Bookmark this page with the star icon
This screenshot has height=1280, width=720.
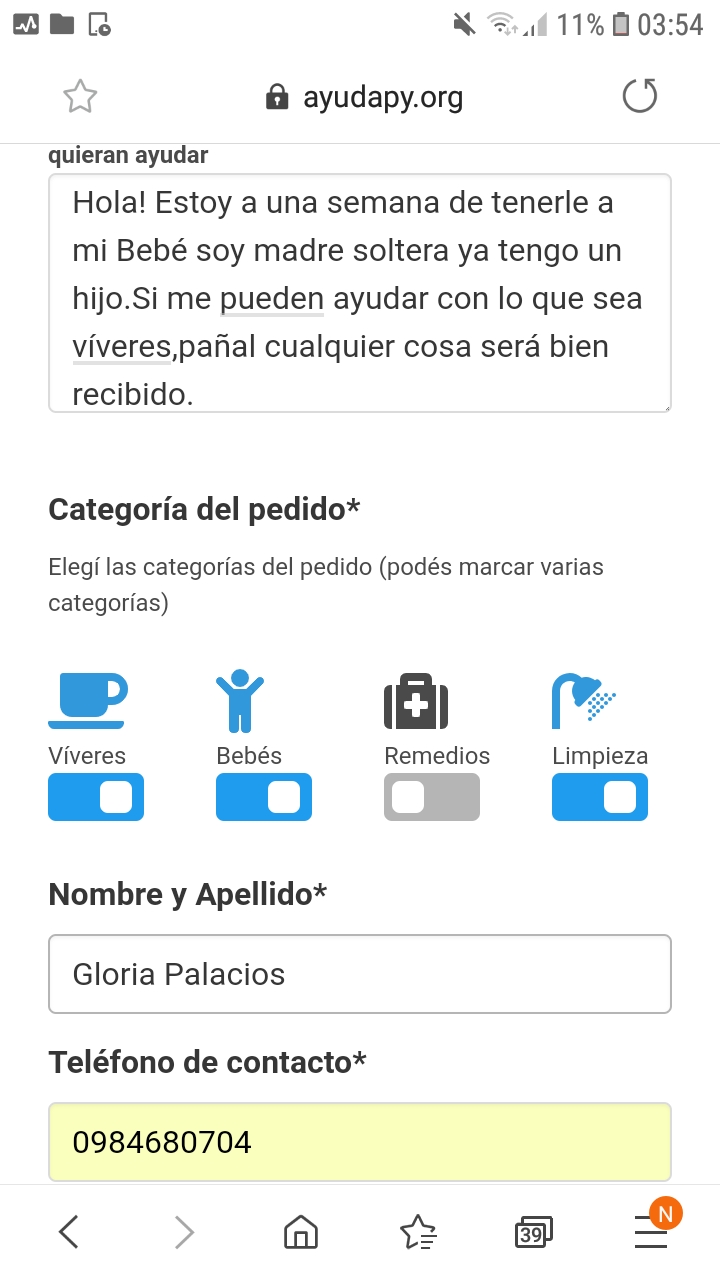tap(80, 97)
